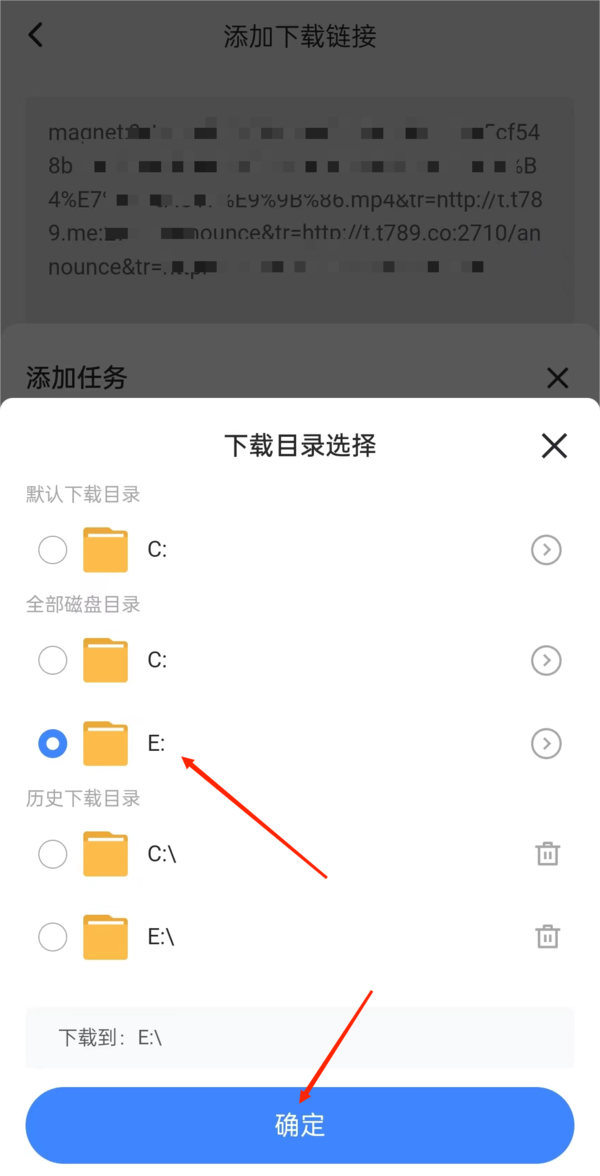Choose the C:\ history download directory
This screenshot has height=1176, width=600.
click(x=52, y=854)
